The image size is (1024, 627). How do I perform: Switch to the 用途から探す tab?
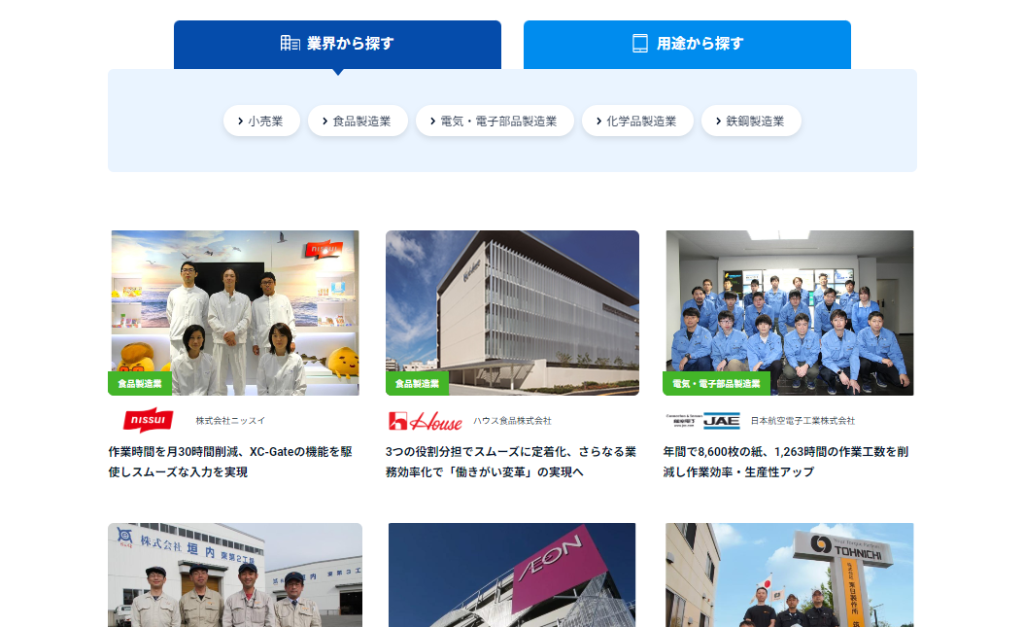687,44
